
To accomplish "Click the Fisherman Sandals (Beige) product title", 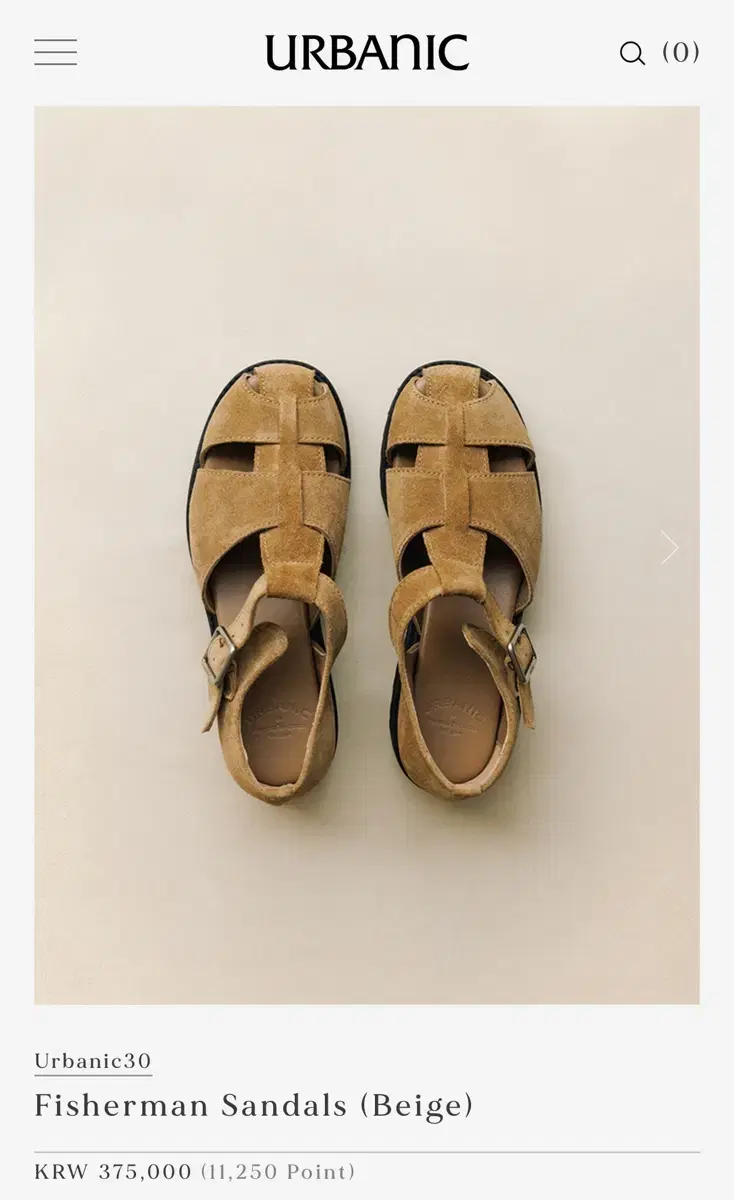I will click(x=253, y=1105).
